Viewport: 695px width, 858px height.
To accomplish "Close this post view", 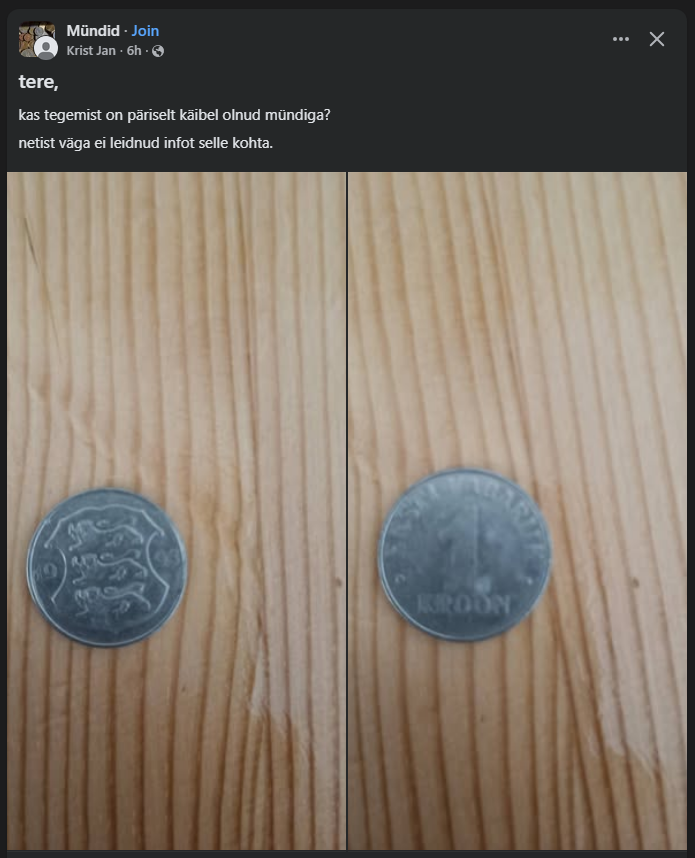I will [657, 39].
